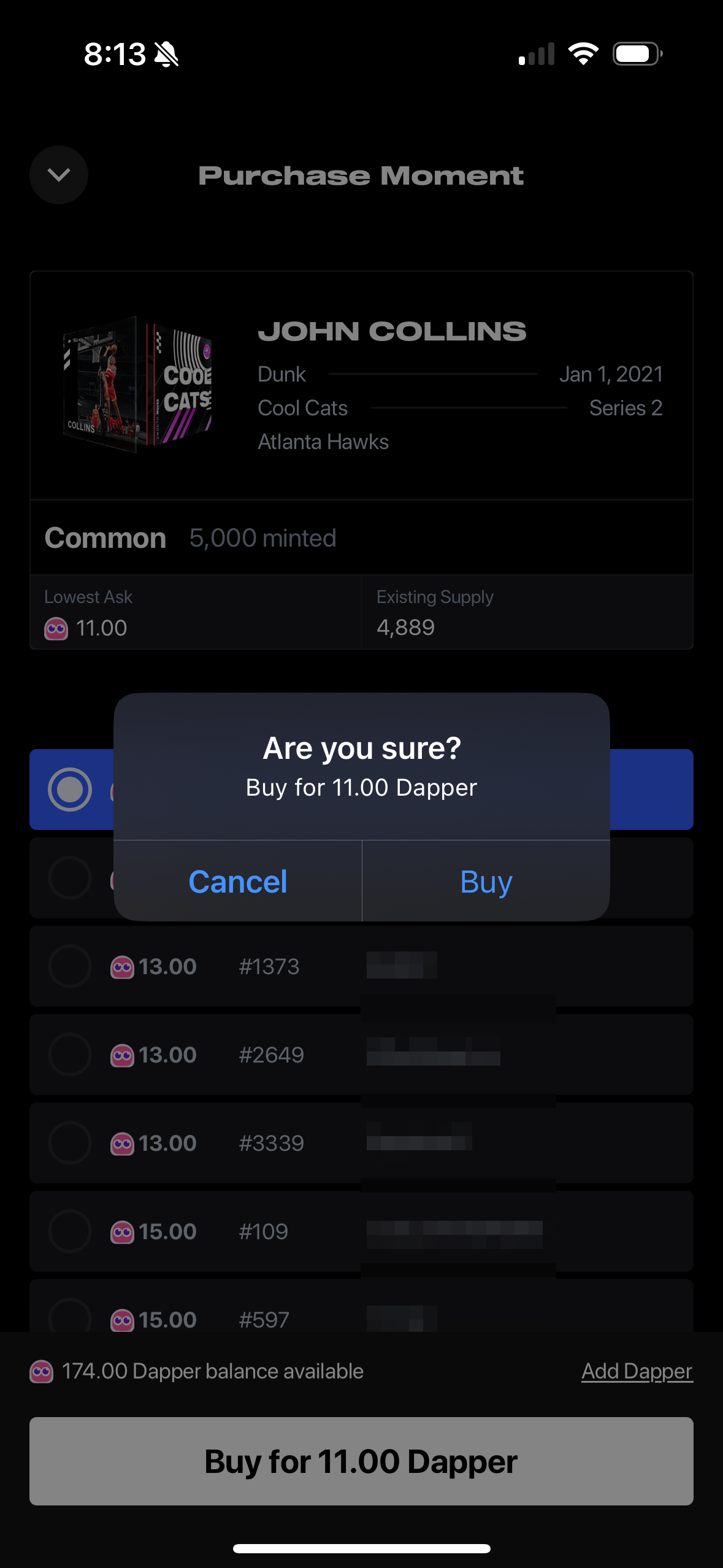Confirm with the Buy button in dialog
The image size is (723, 1568).
(486, 881)
